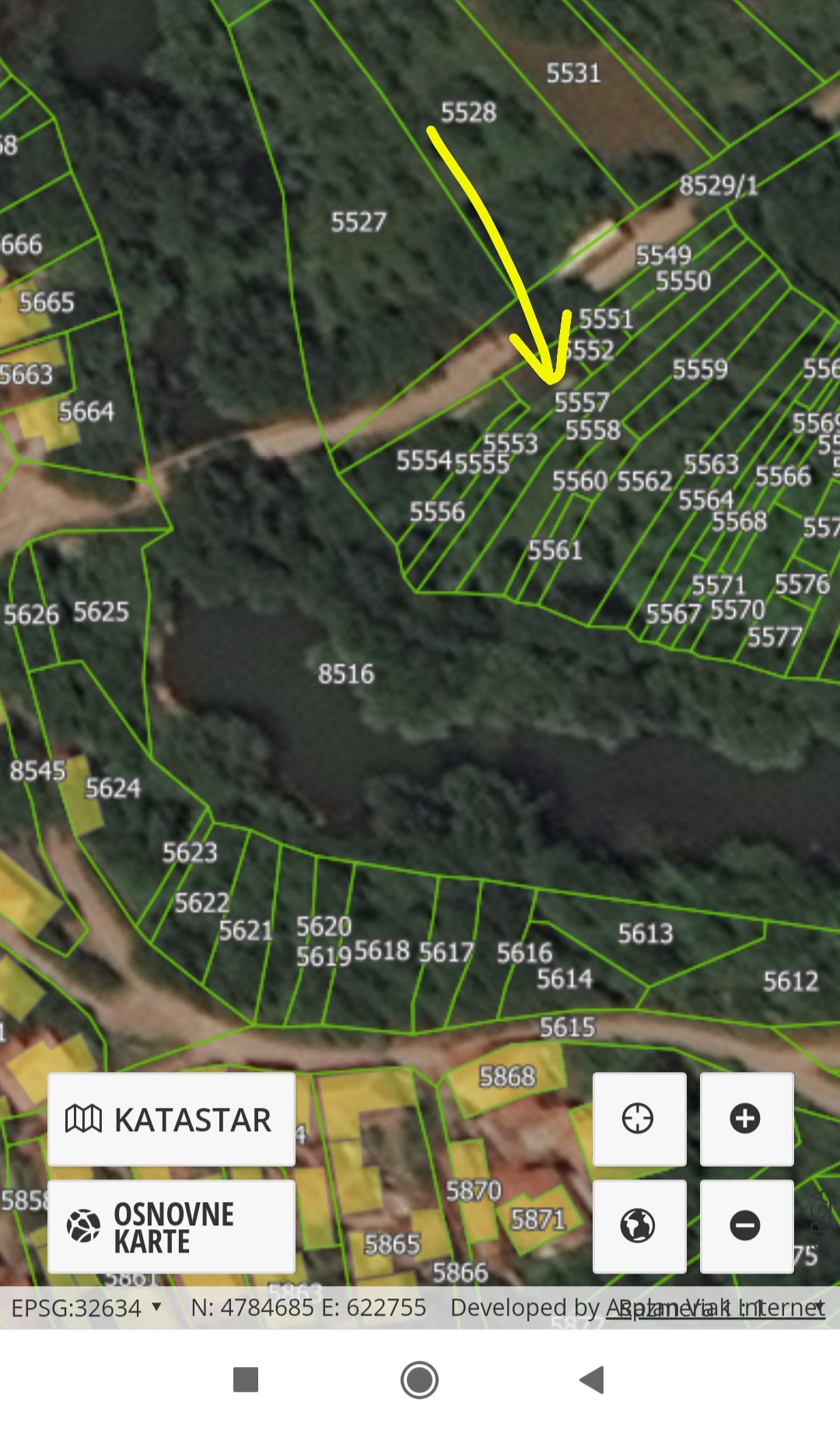
Task: Center map on my location
Action: tap(639, 1119)
